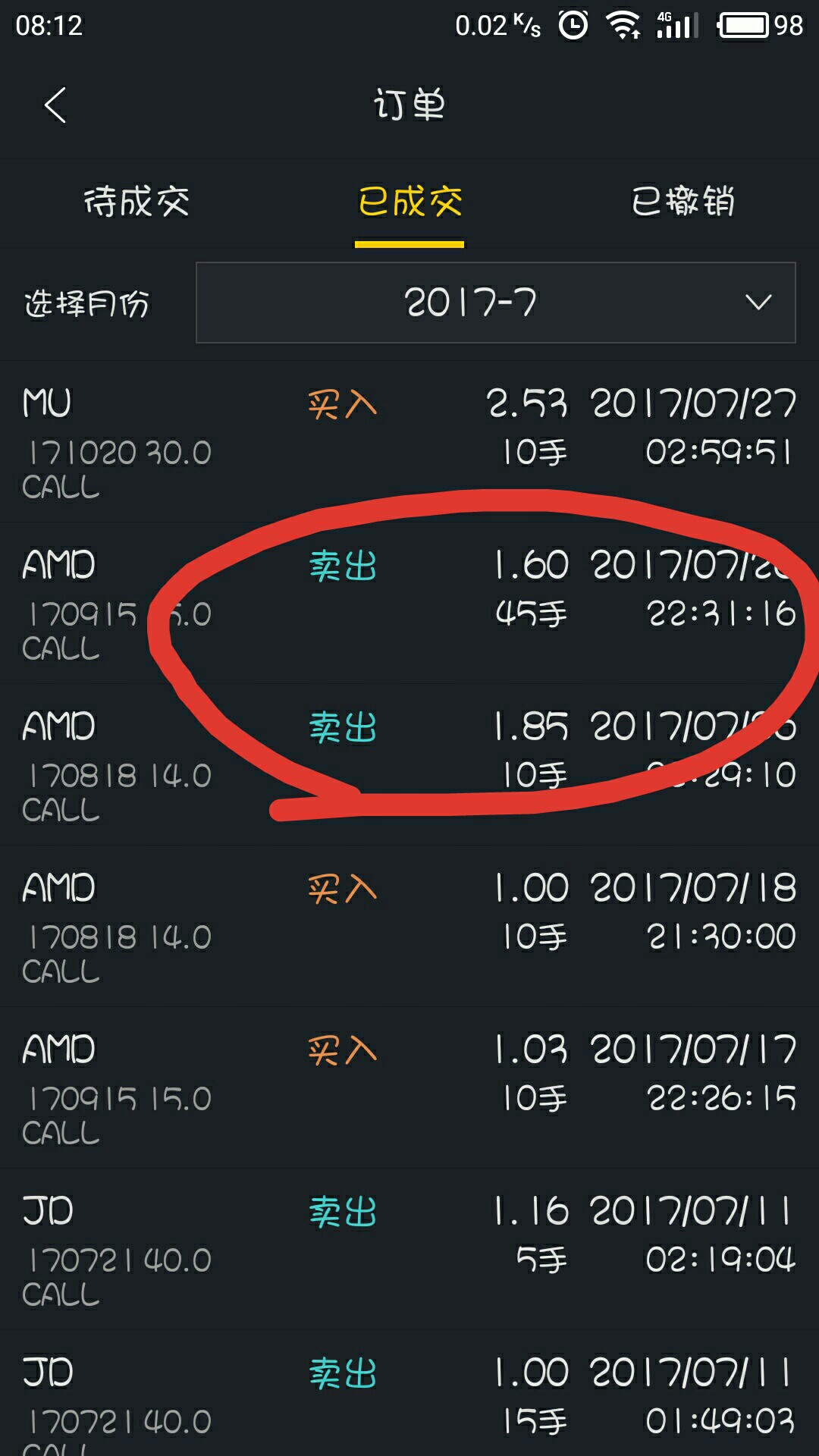Open the MU 171020 30.0 CALL order
Image resolution: width=819 pixels, height=1456 pixels.
pyautogui.click(x=409, y=442)
